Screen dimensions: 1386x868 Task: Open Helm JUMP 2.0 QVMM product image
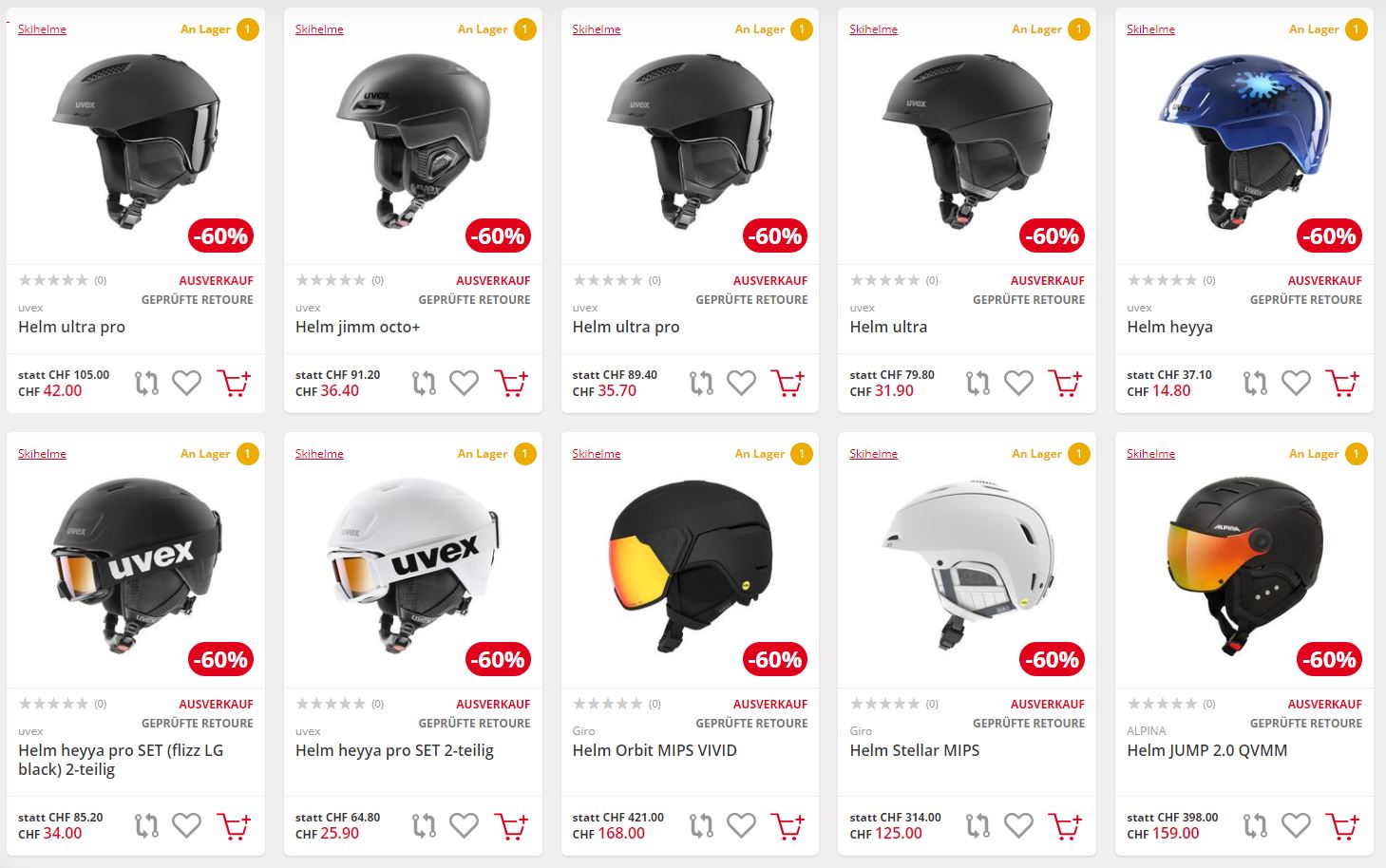(x=1244, y=565)
